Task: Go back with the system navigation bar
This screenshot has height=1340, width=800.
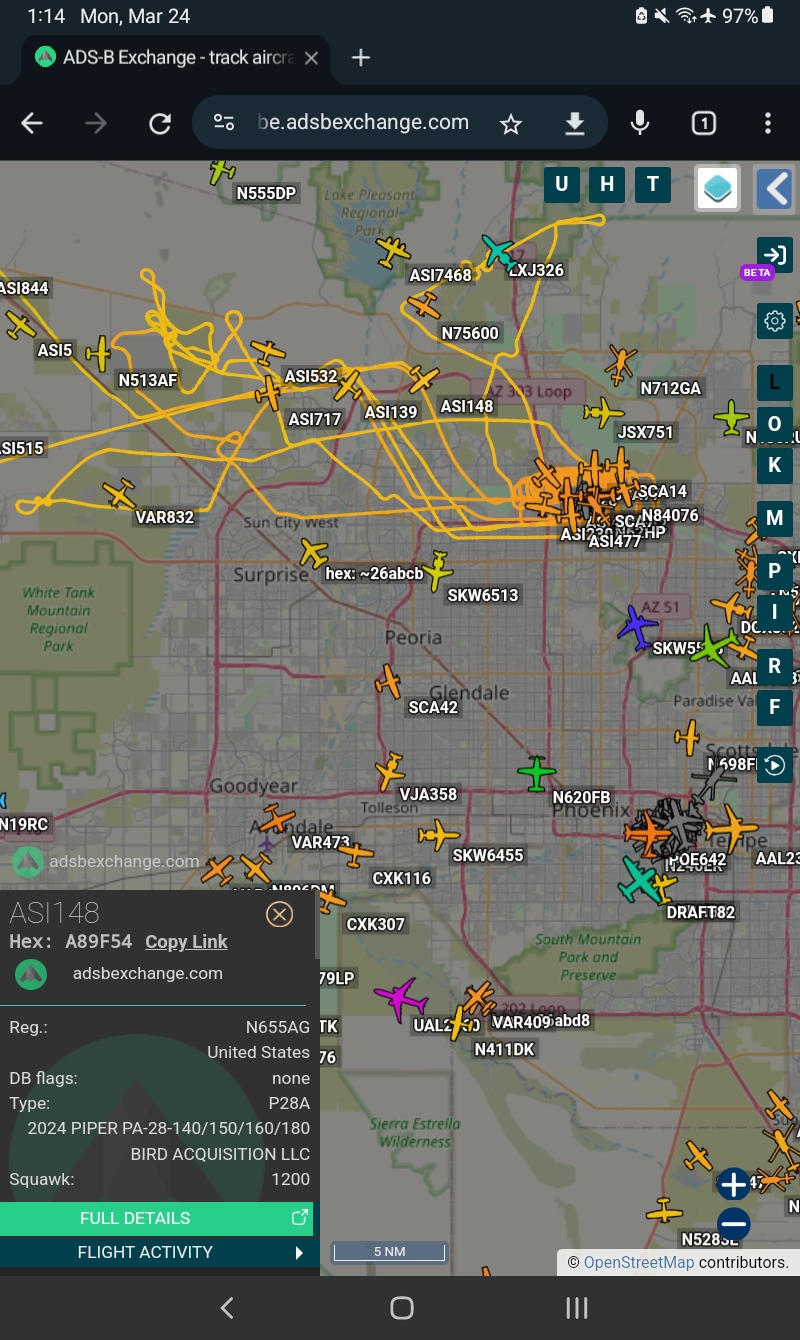Action: 227,1307
